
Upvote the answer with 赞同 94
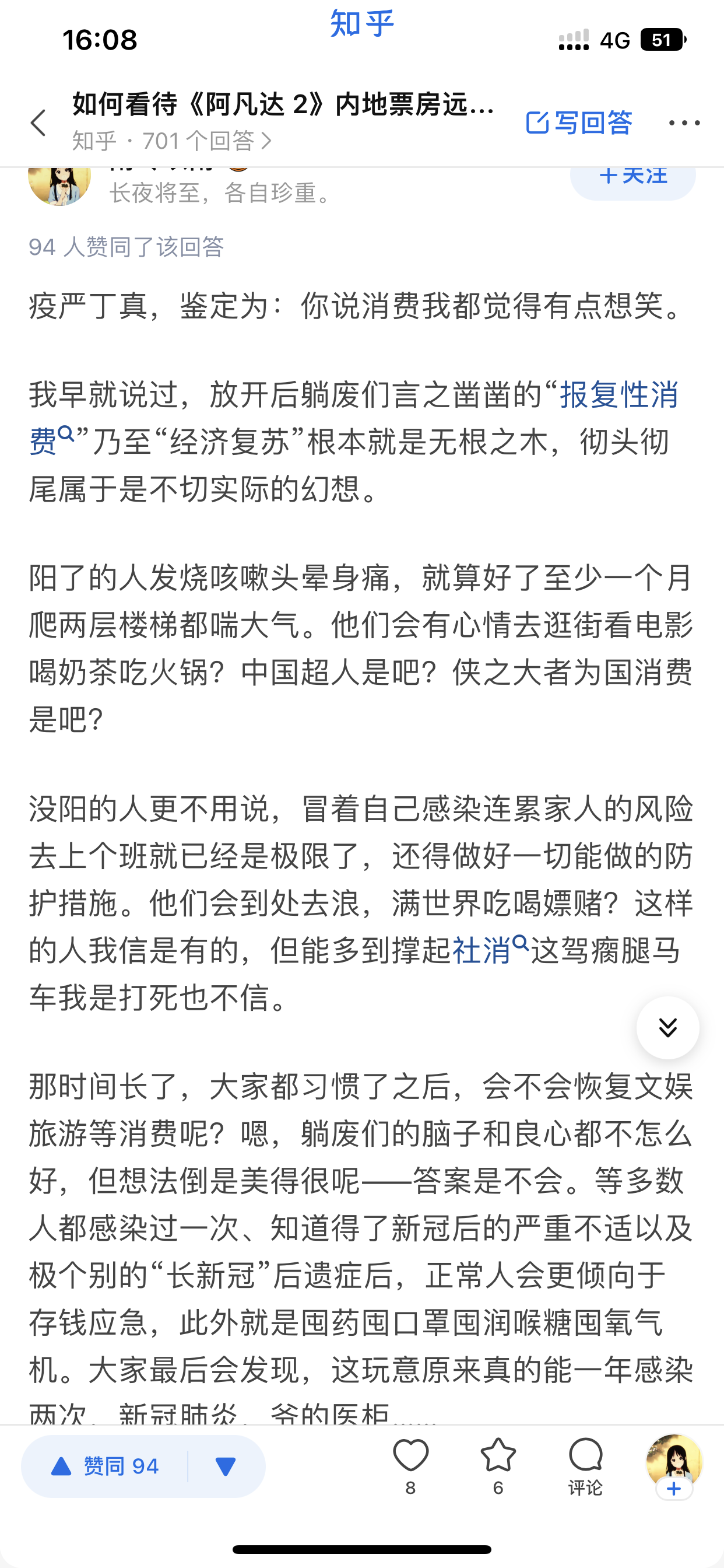[x=105, y=1467]
